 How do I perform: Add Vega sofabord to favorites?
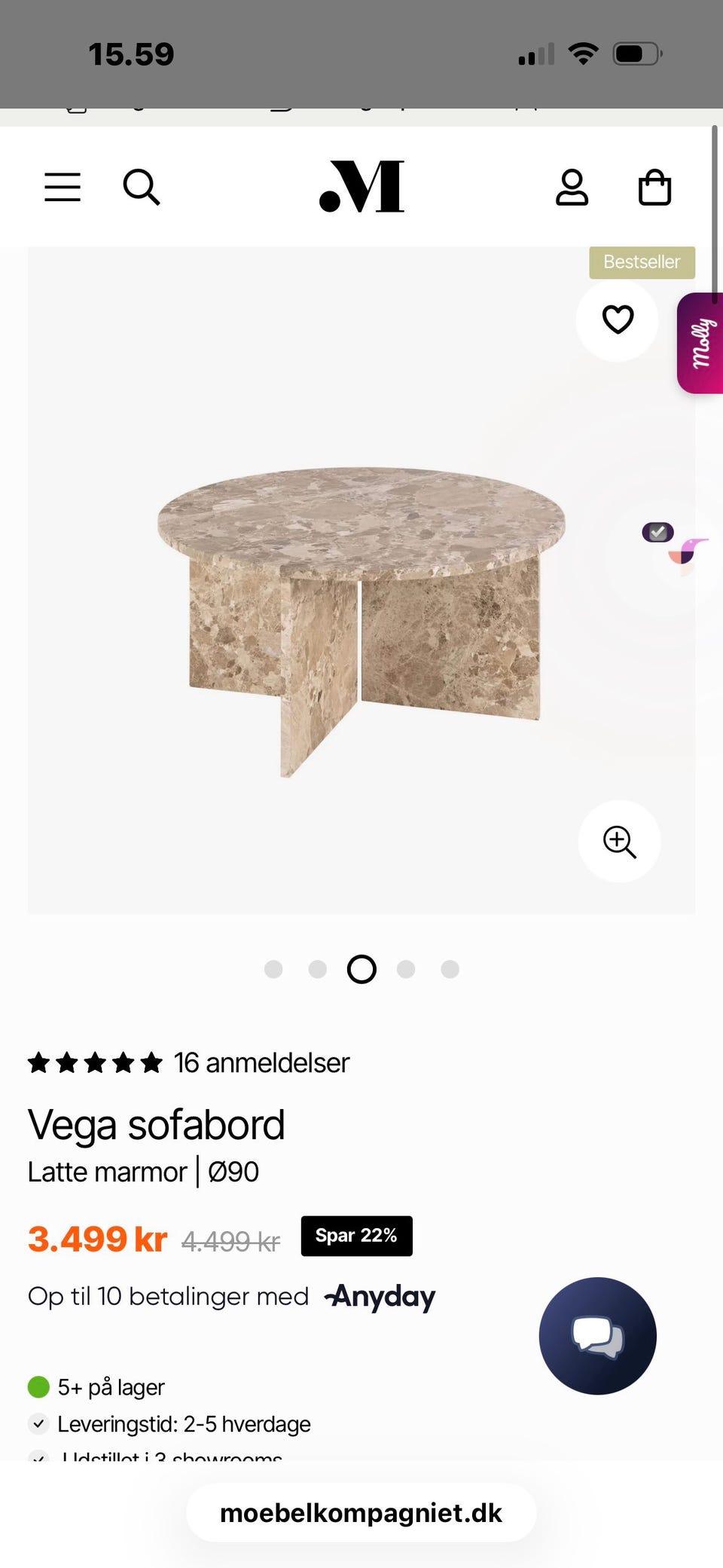(x=618, y=319)
